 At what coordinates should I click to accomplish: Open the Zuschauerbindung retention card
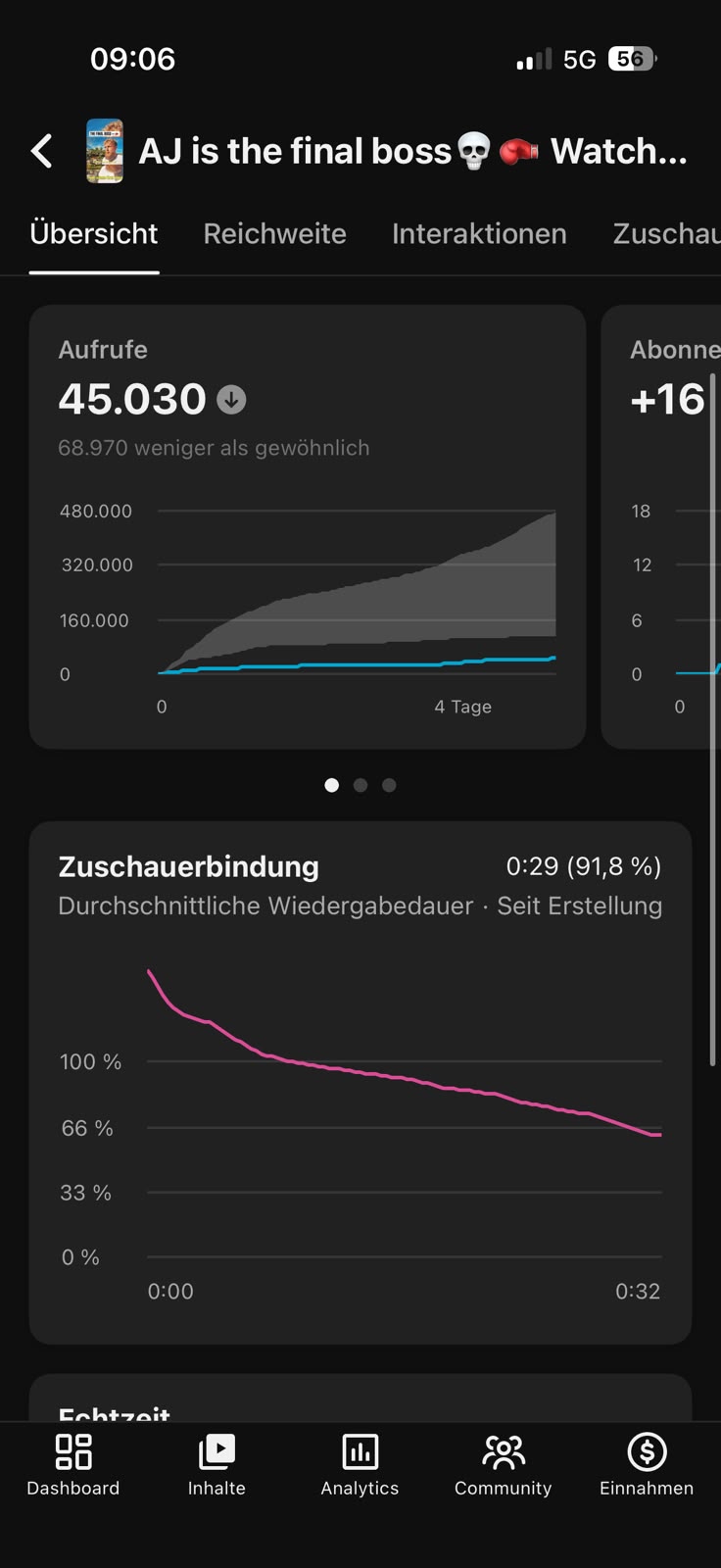tap(360, 1083)
